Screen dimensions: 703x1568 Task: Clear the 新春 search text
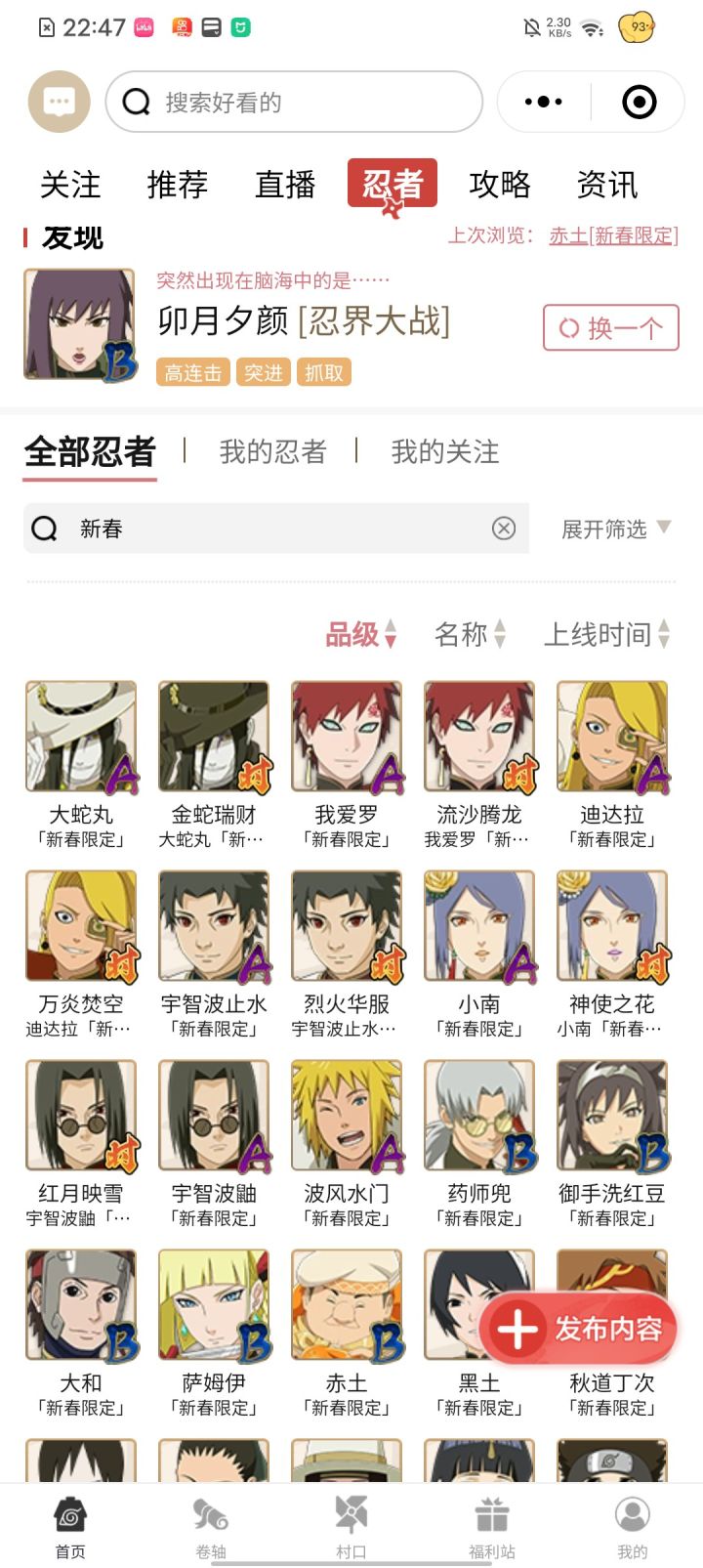504,529
